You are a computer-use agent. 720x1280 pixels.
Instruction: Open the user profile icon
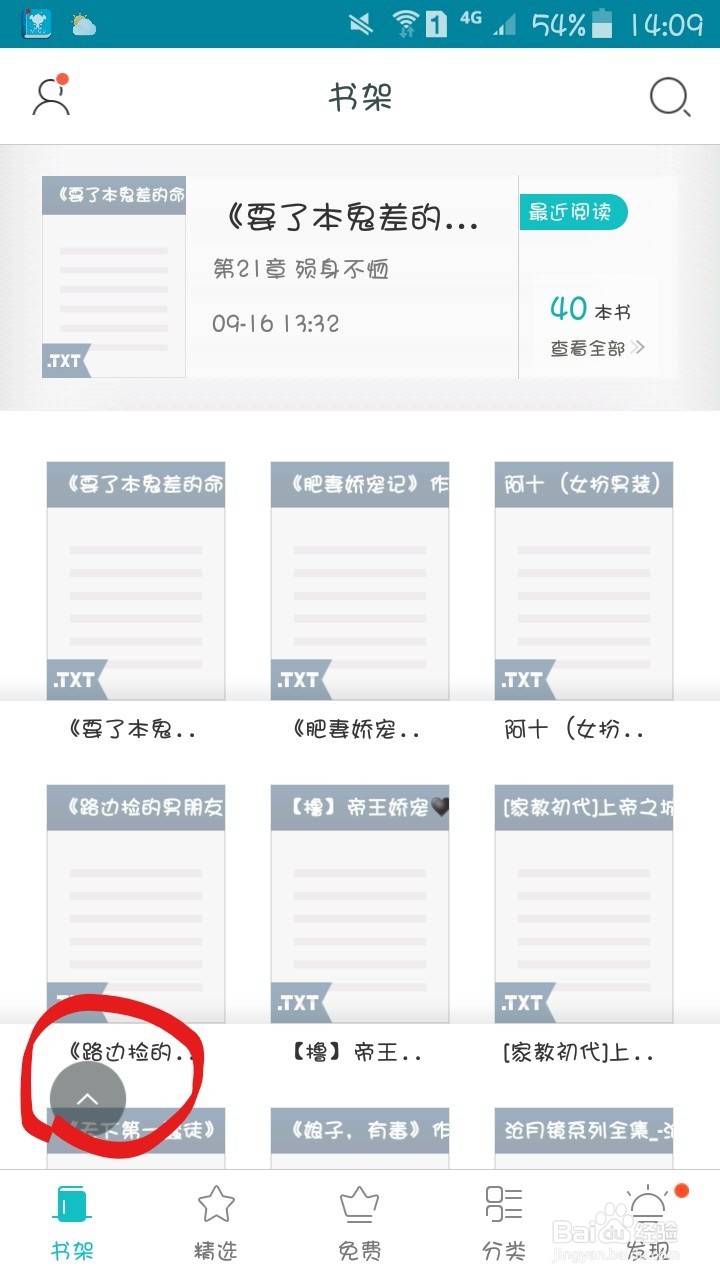click(50, 97)
